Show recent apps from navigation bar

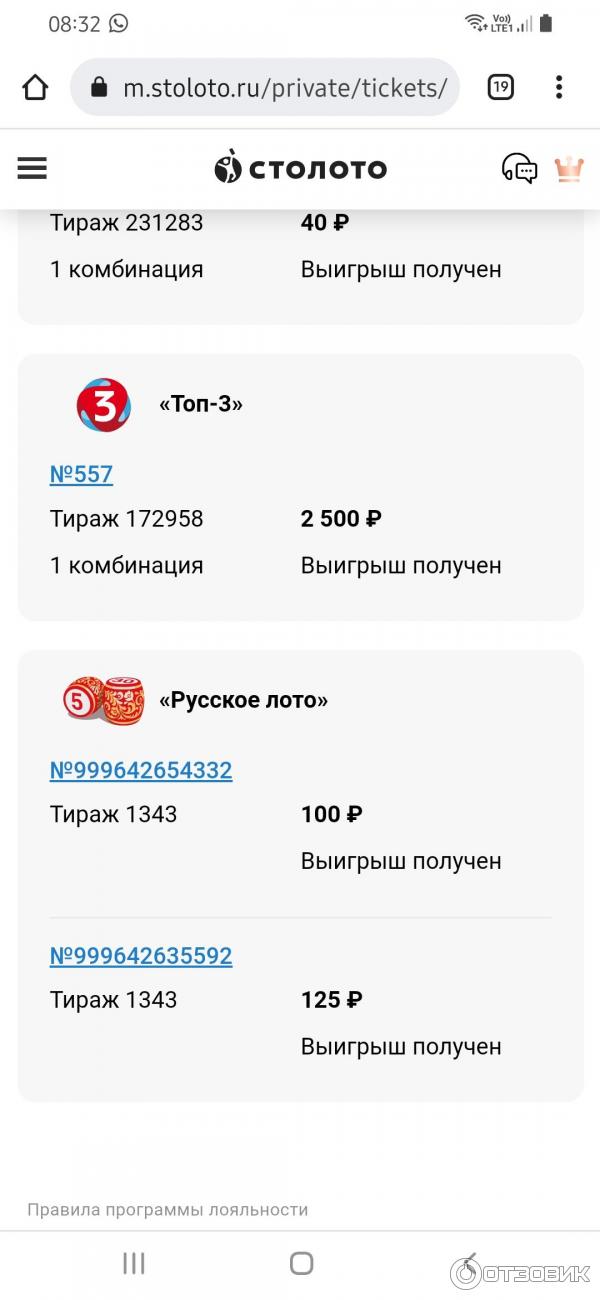(134, 1263)
